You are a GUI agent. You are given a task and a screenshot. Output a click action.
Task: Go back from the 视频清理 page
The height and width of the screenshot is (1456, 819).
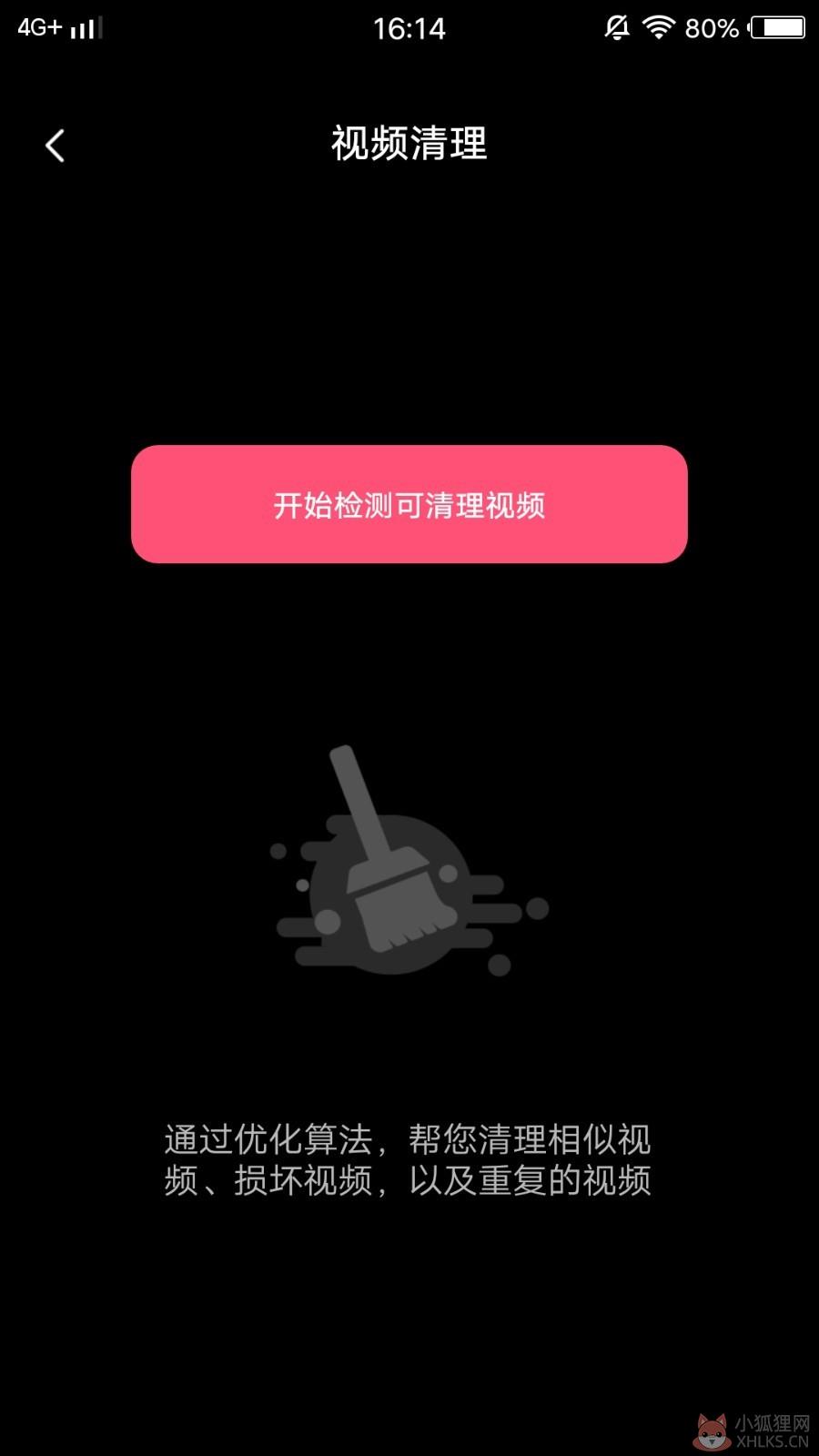click(56, 146)
